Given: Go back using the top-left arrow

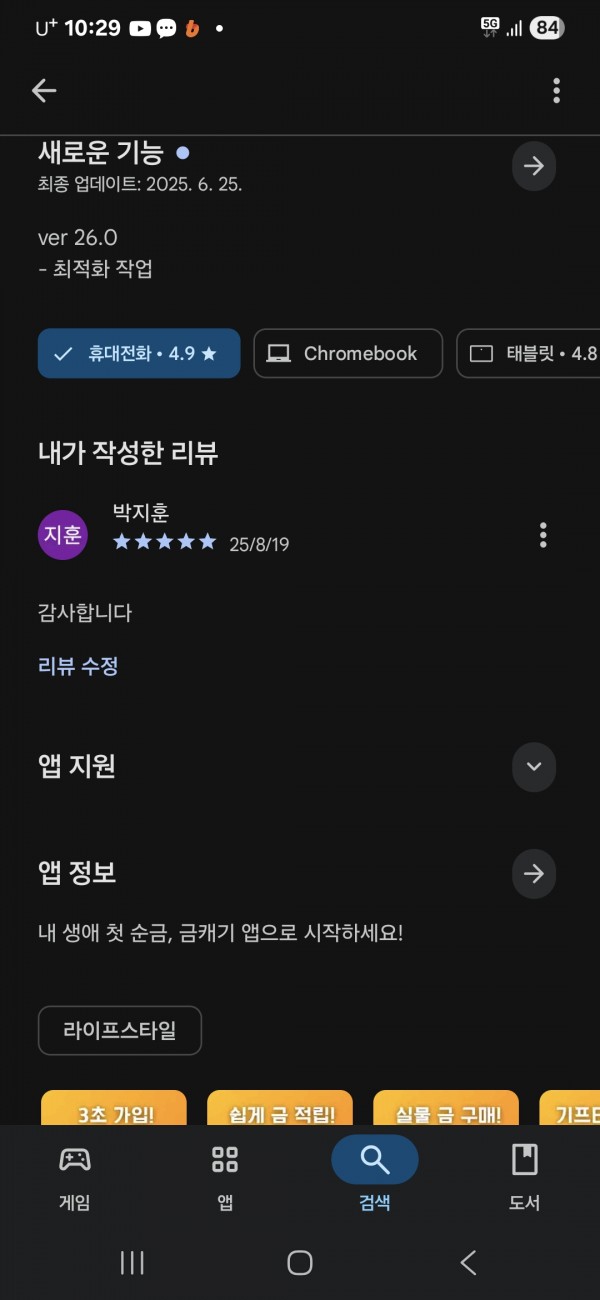Looking at the screenshot, I should tap(44, 91).
